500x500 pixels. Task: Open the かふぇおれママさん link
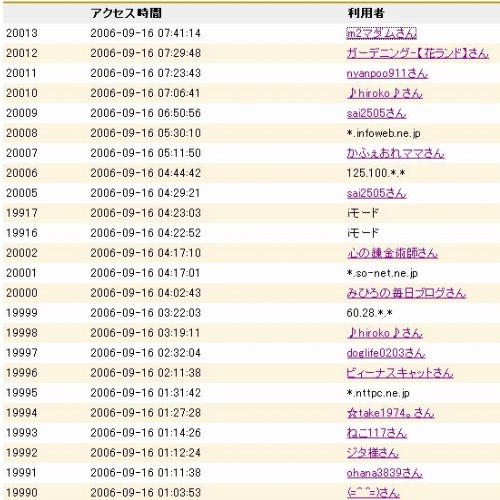tap(395, 153)
